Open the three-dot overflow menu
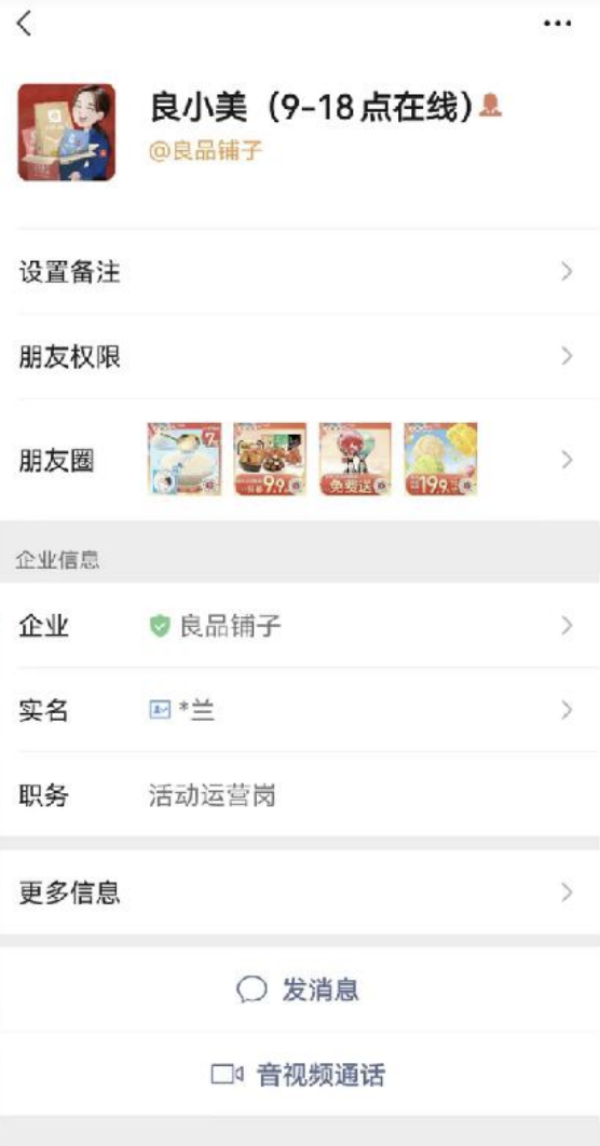 557,24
